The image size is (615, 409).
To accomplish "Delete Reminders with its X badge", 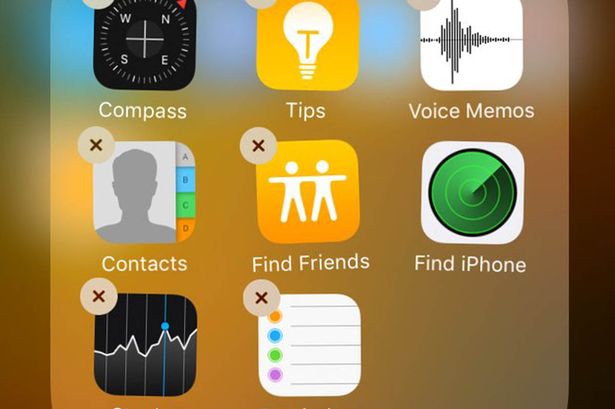I will (262, 297).
